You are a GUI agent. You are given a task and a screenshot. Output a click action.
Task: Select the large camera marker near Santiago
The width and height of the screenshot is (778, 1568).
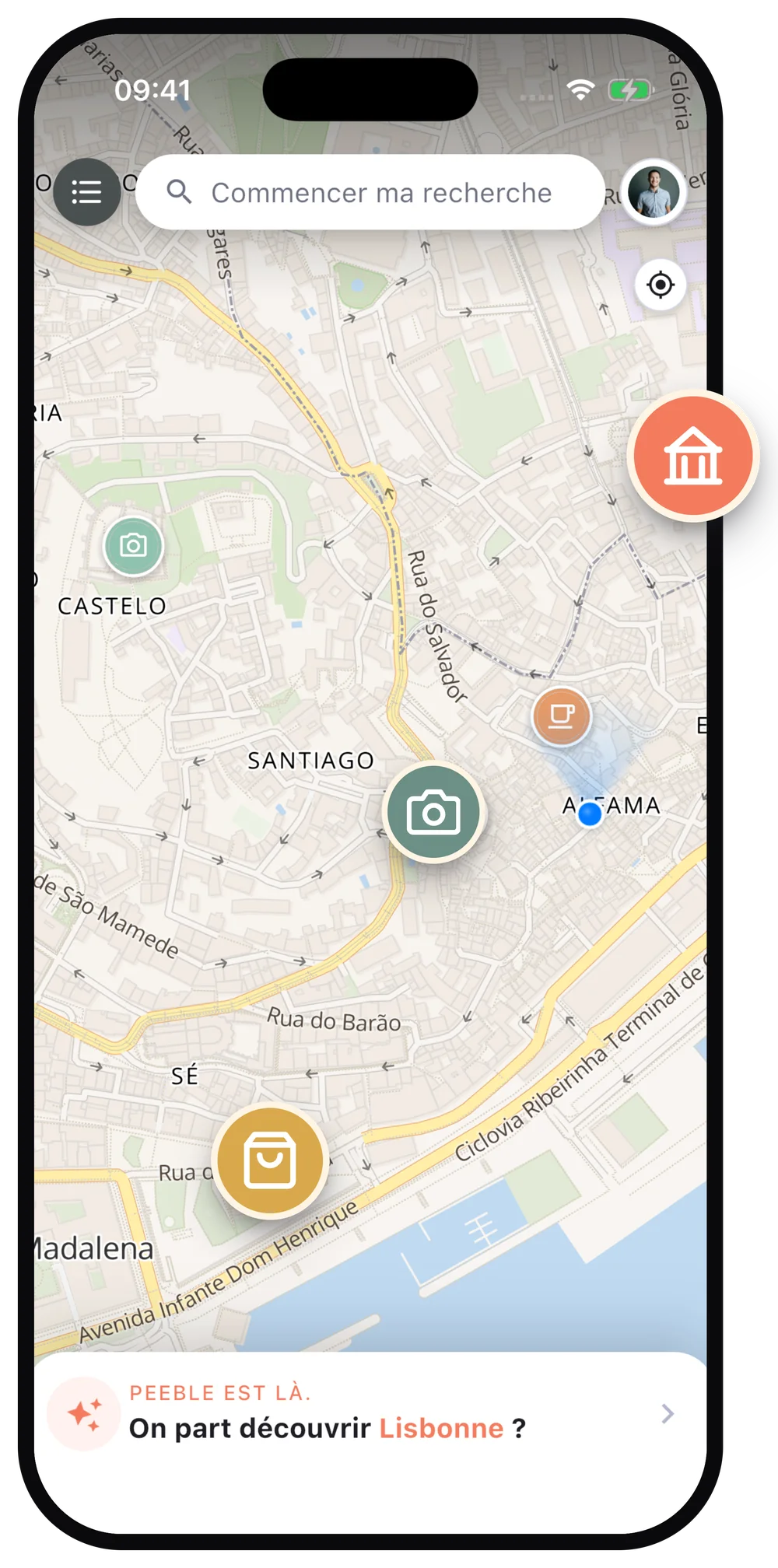point(434,813)
